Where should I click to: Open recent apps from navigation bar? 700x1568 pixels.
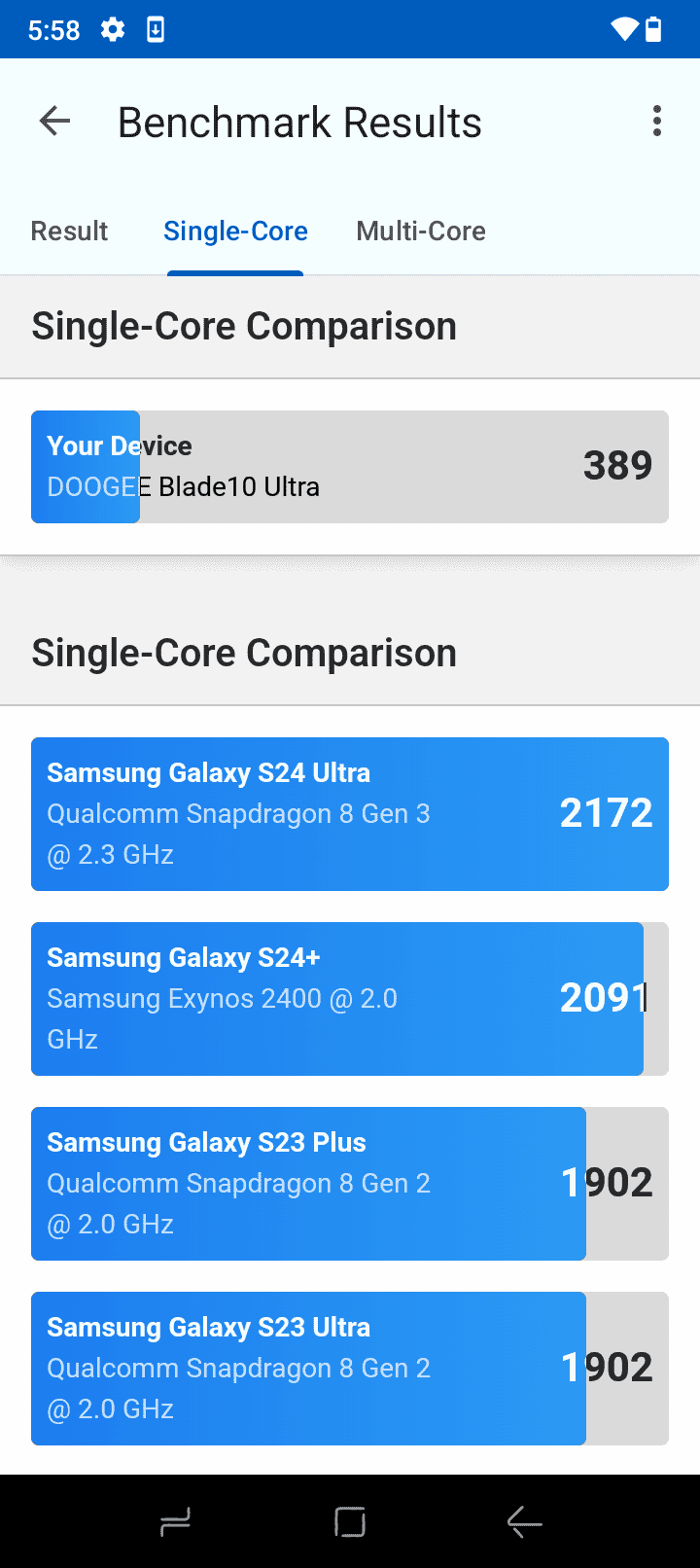coord(175,1521)
